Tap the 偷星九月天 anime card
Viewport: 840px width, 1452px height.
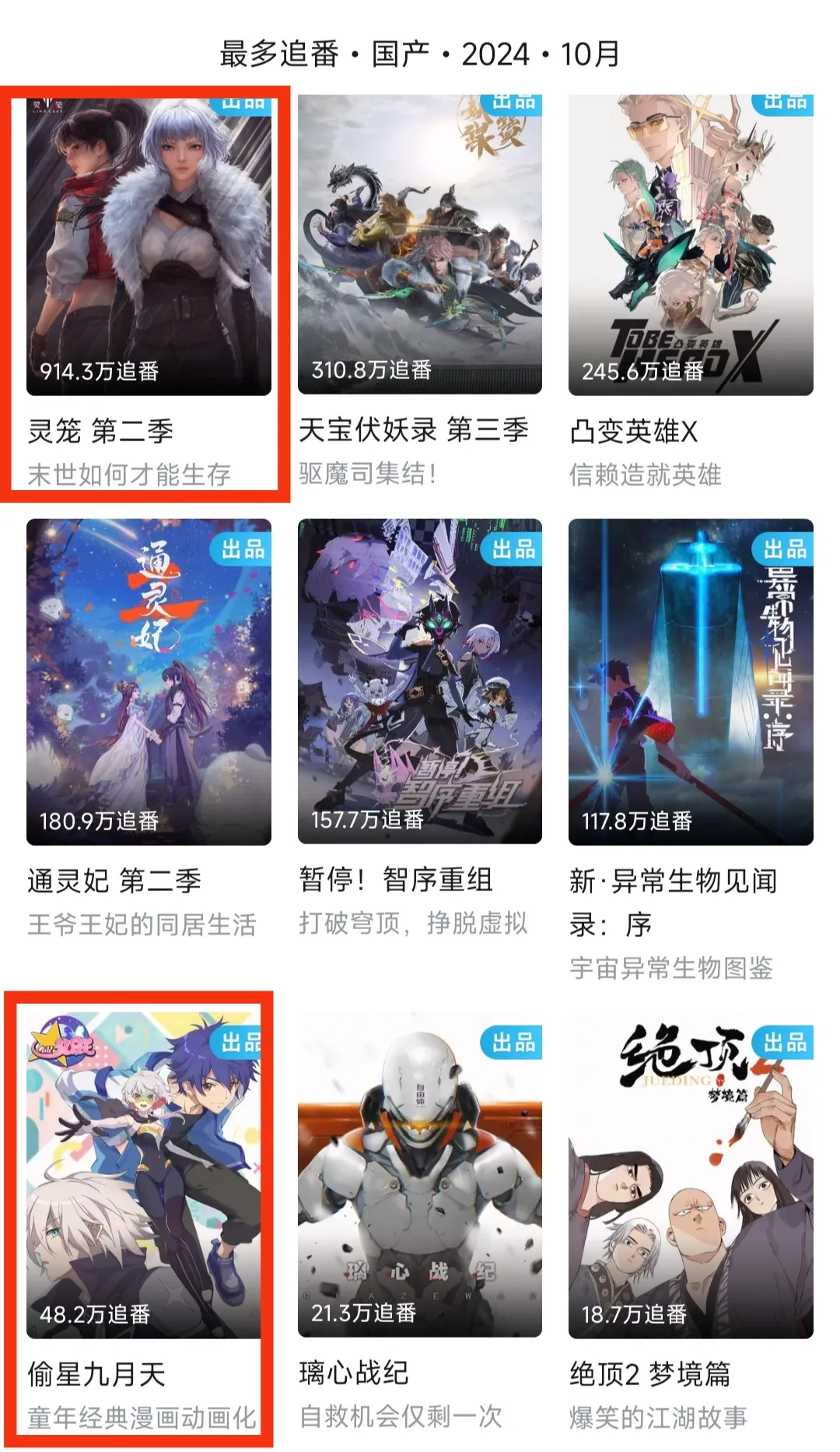coord(144,1175)
